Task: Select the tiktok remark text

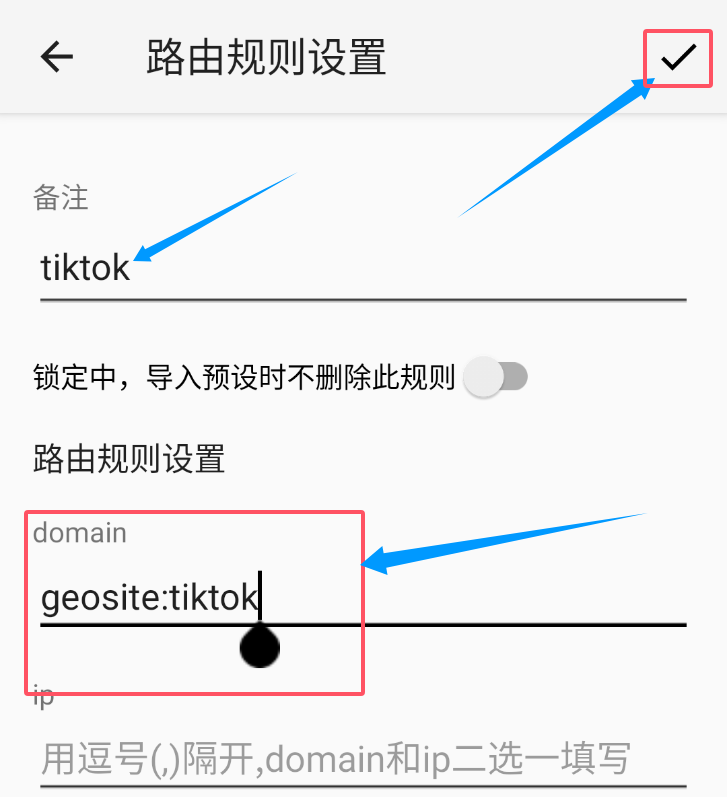Action: click(84, 267)
